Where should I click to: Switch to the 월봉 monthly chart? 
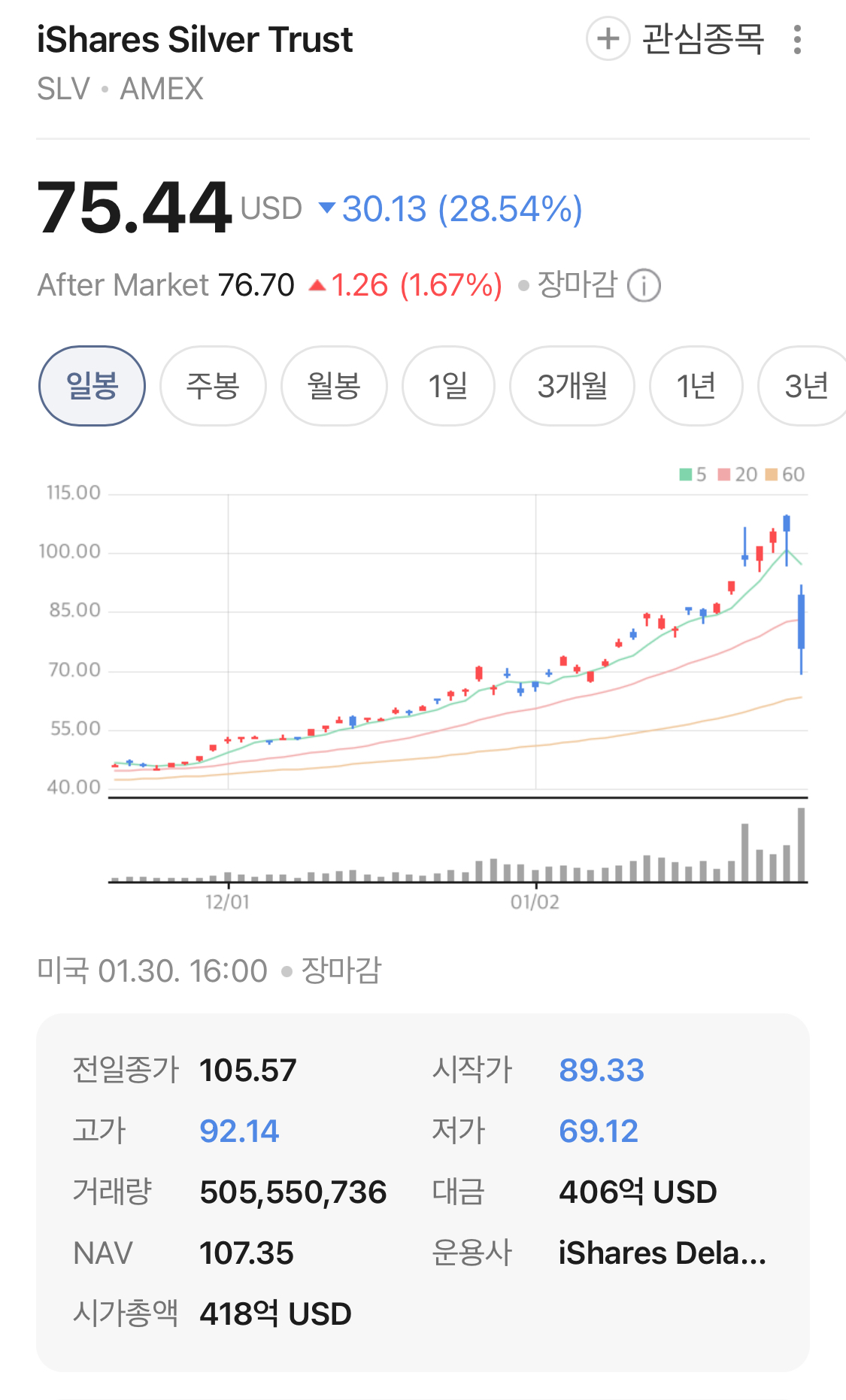click(x=334, y=386)
